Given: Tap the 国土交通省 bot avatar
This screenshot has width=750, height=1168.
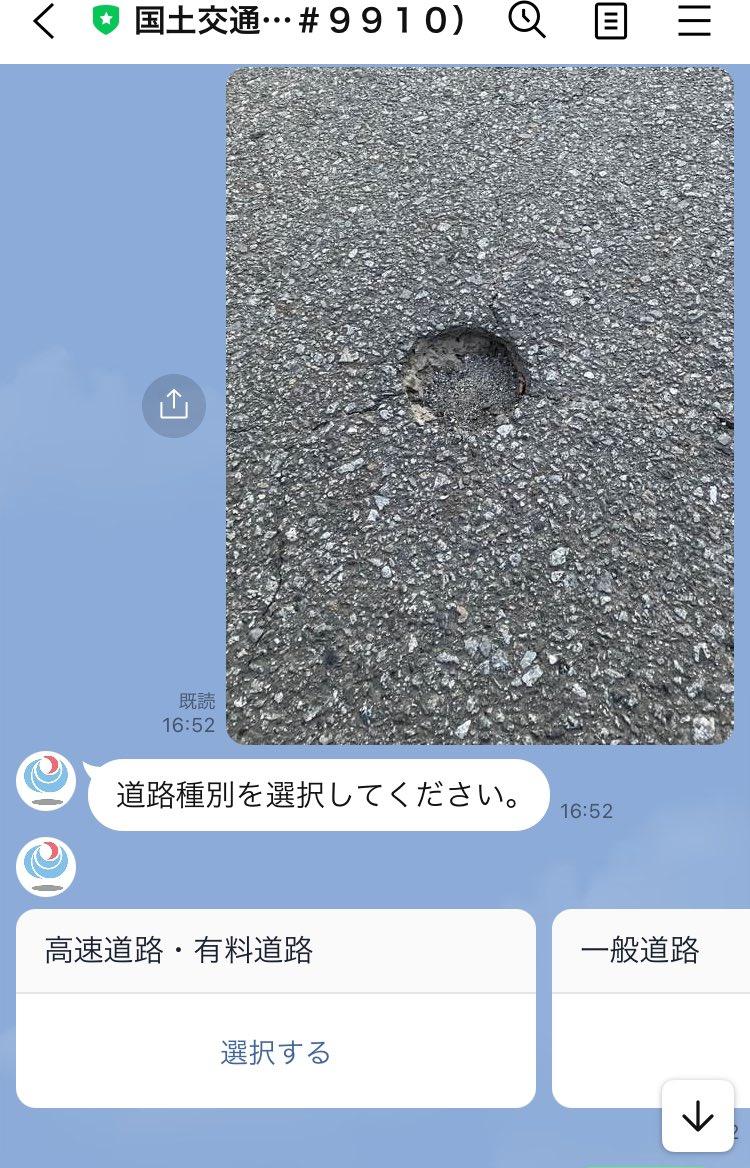Looking at the screenshot, I should (45, 780).
